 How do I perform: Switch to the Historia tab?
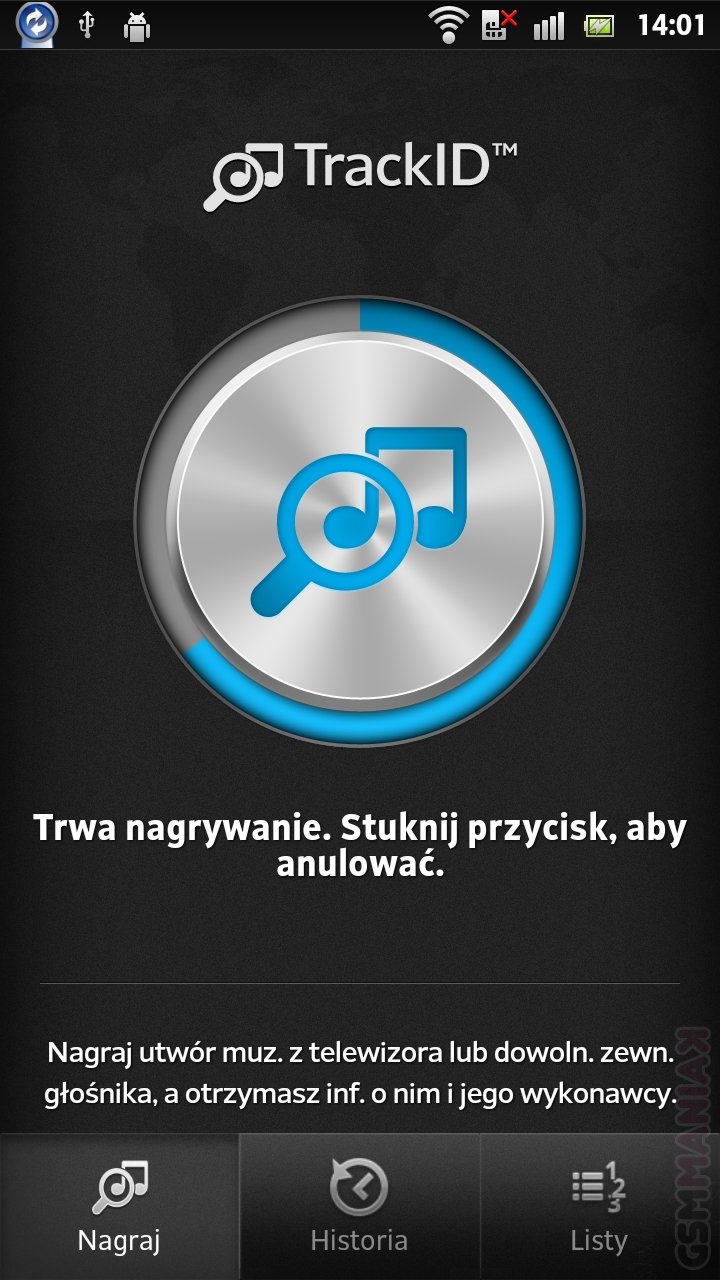(x=359, y=1207)
